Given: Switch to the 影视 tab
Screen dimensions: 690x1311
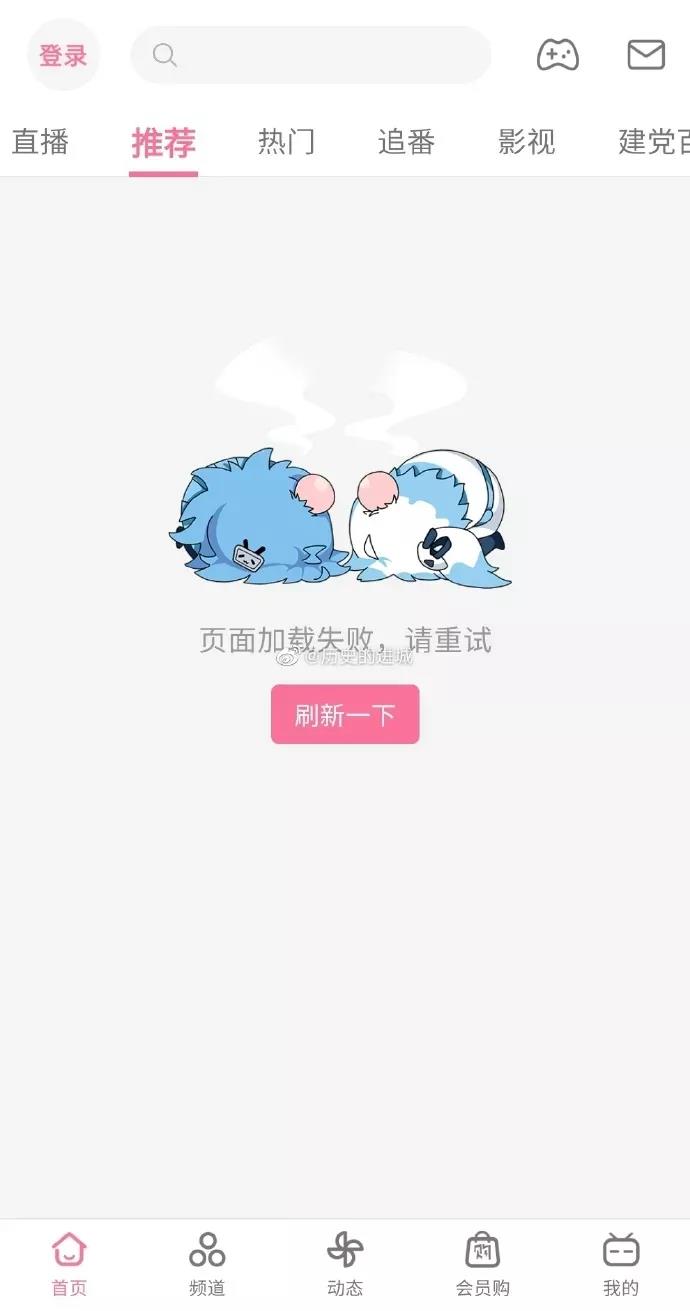Looking at the screenshot, I should (526, 142).
